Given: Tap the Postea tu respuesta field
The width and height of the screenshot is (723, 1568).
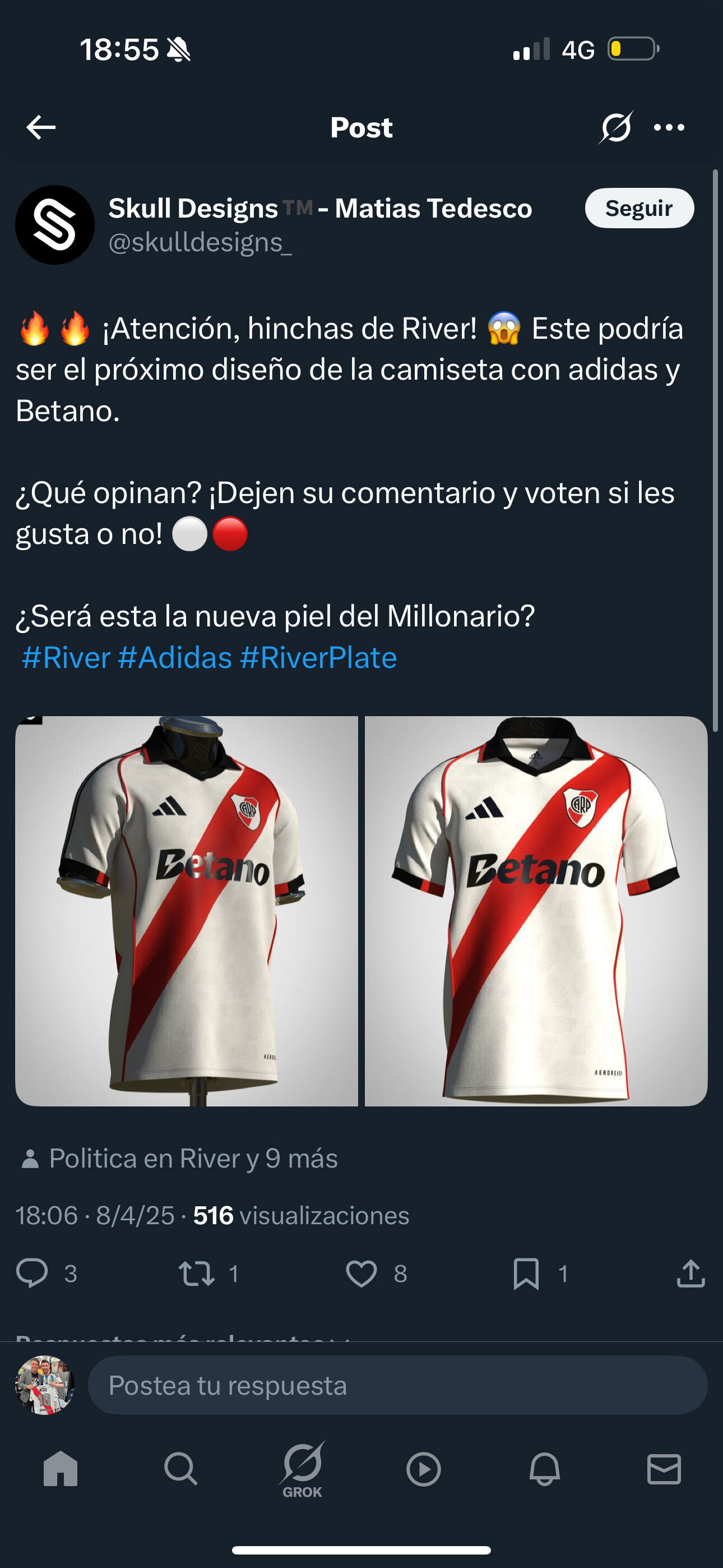Looking at the screenshot, I should [397, 1385].
